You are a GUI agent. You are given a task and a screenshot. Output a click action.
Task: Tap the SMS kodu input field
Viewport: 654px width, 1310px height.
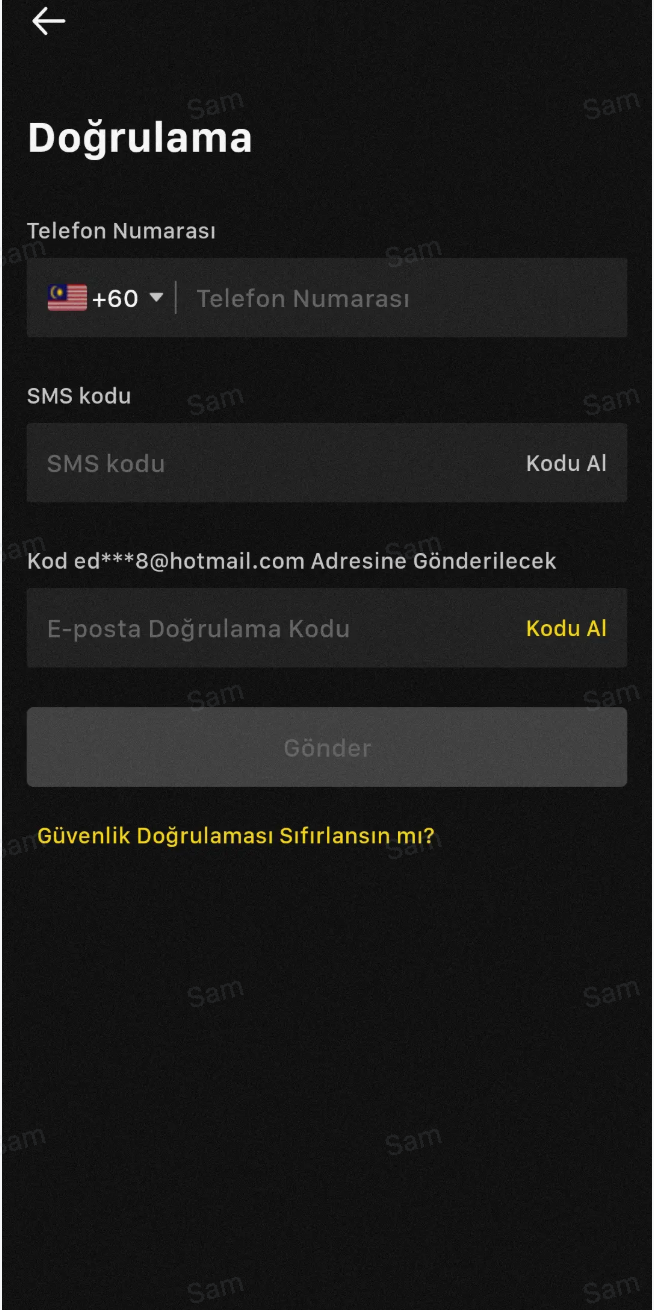pos(270,463)
